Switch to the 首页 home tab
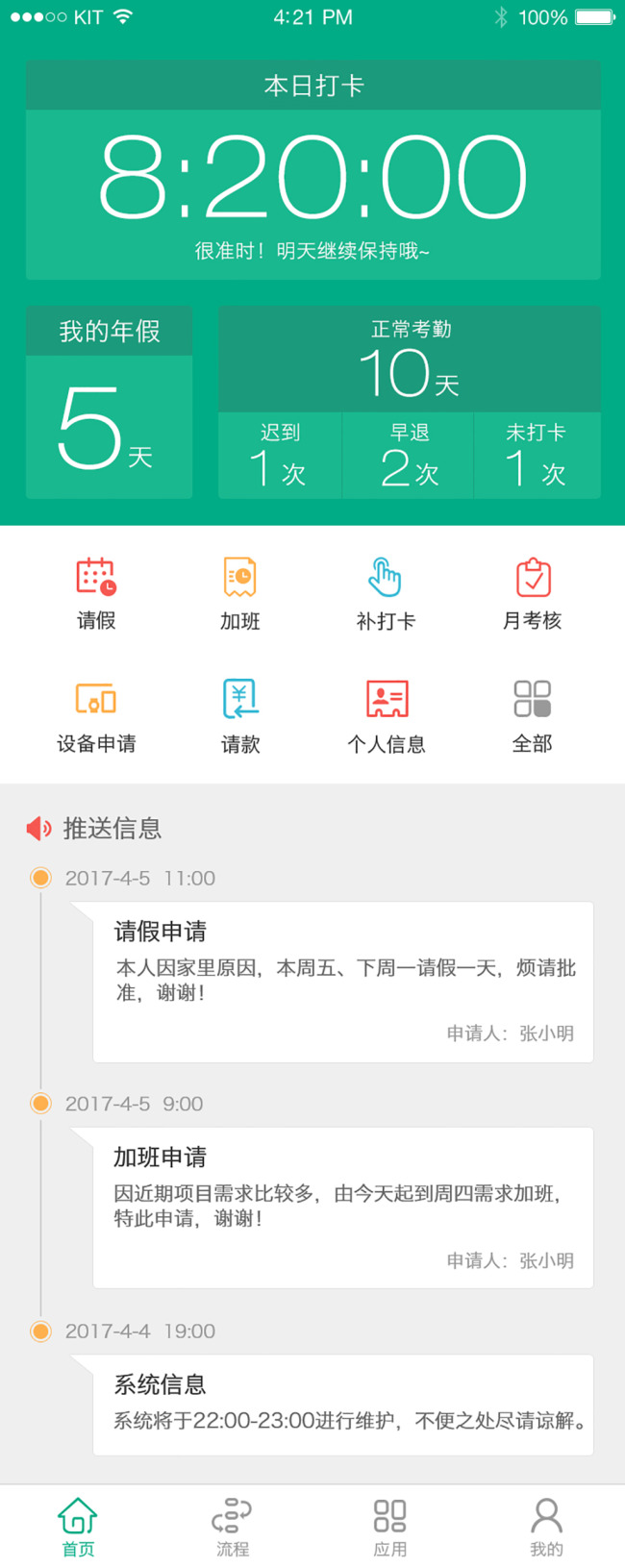Viewport: 625px width, 1568px height. pos(78,1527)
